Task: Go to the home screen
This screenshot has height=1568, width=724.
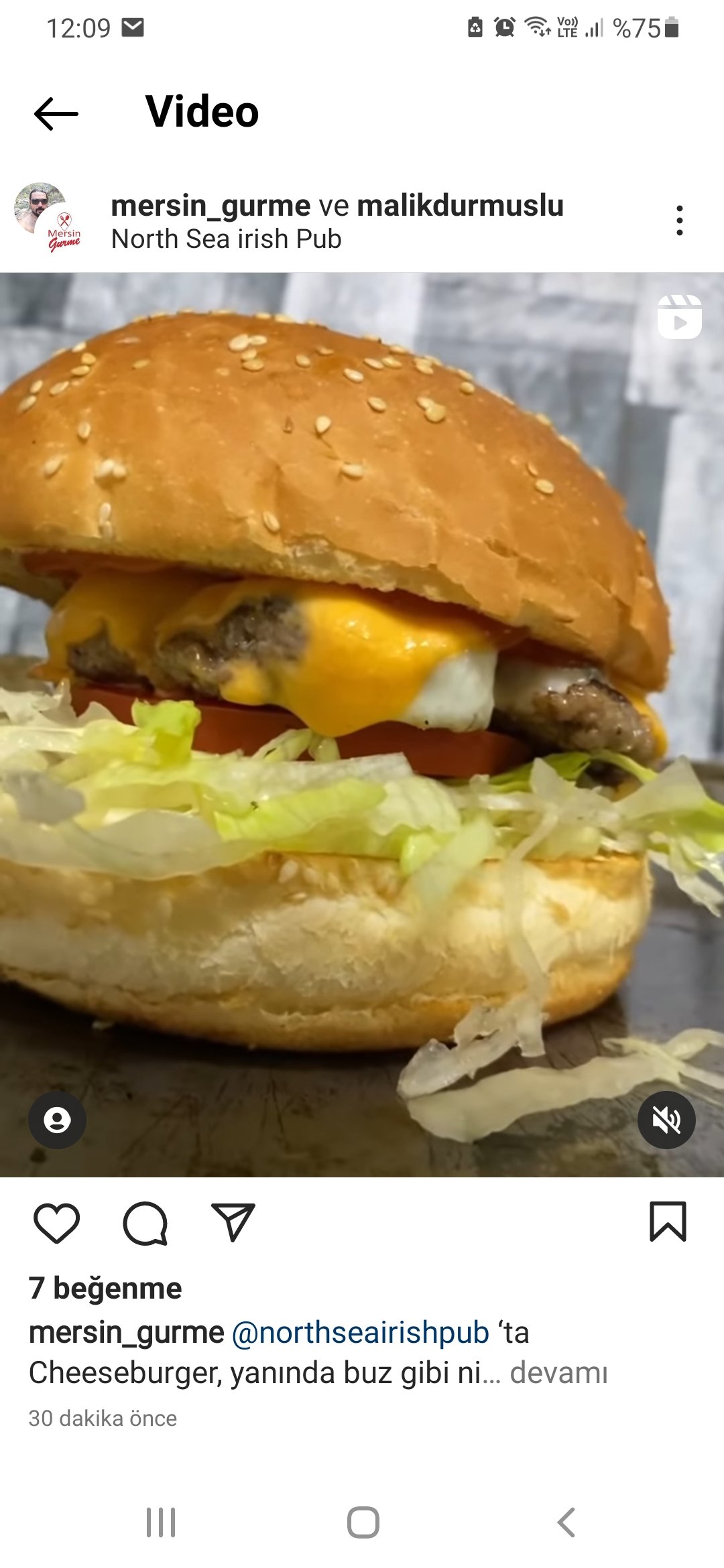Action: (x=363, y=1522)
